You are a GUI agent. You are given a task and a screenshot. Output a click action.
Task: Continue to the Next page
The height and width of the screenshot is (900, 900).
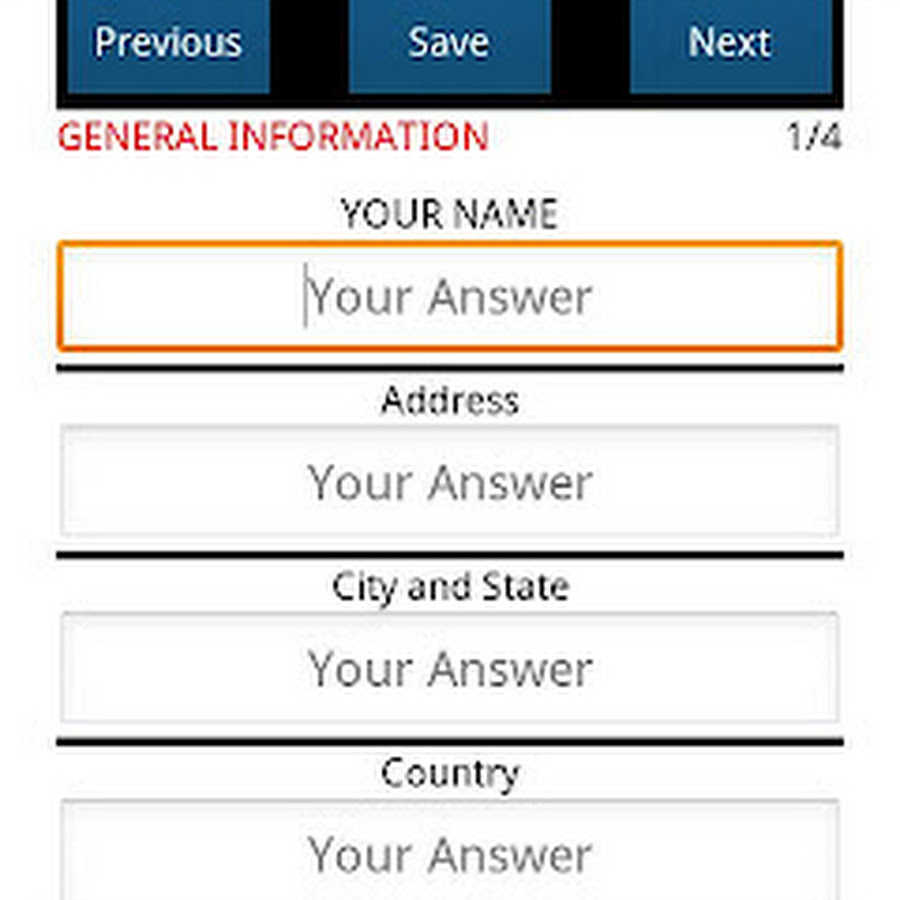point(730,44)
